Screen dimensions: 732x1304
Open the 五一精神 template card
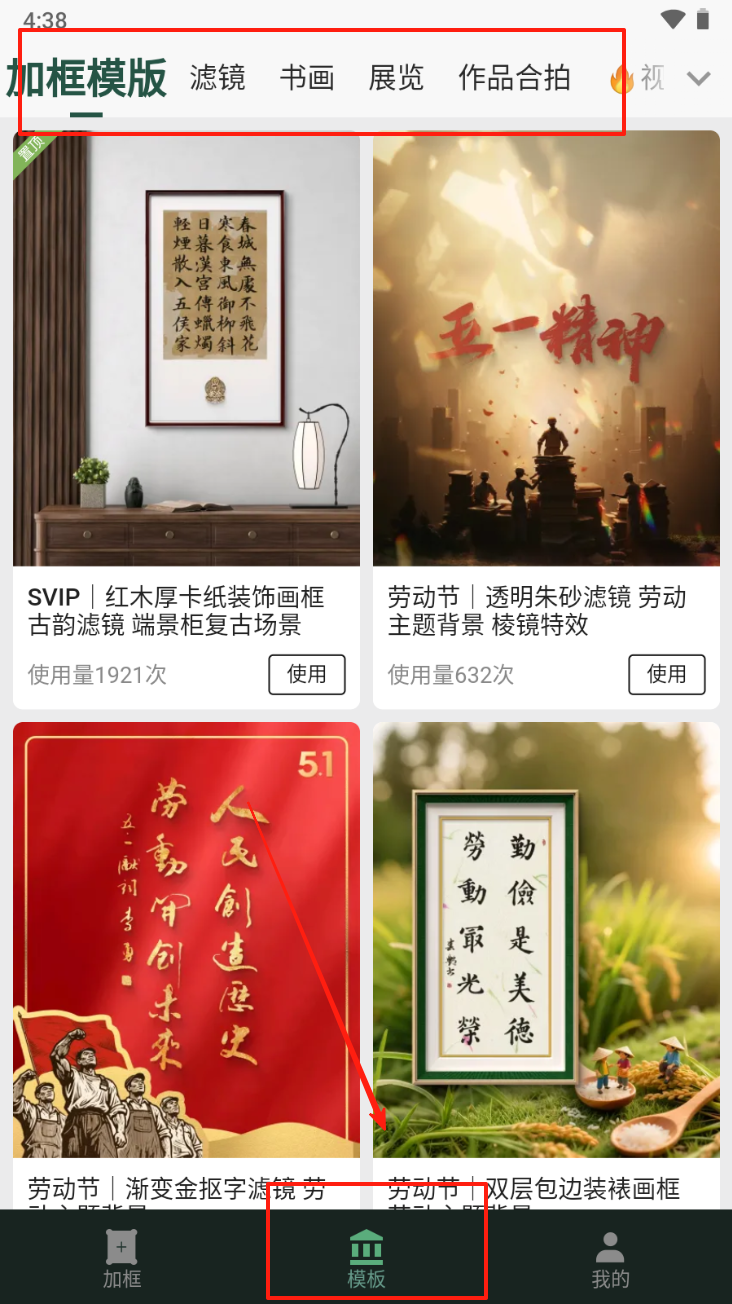546,419
